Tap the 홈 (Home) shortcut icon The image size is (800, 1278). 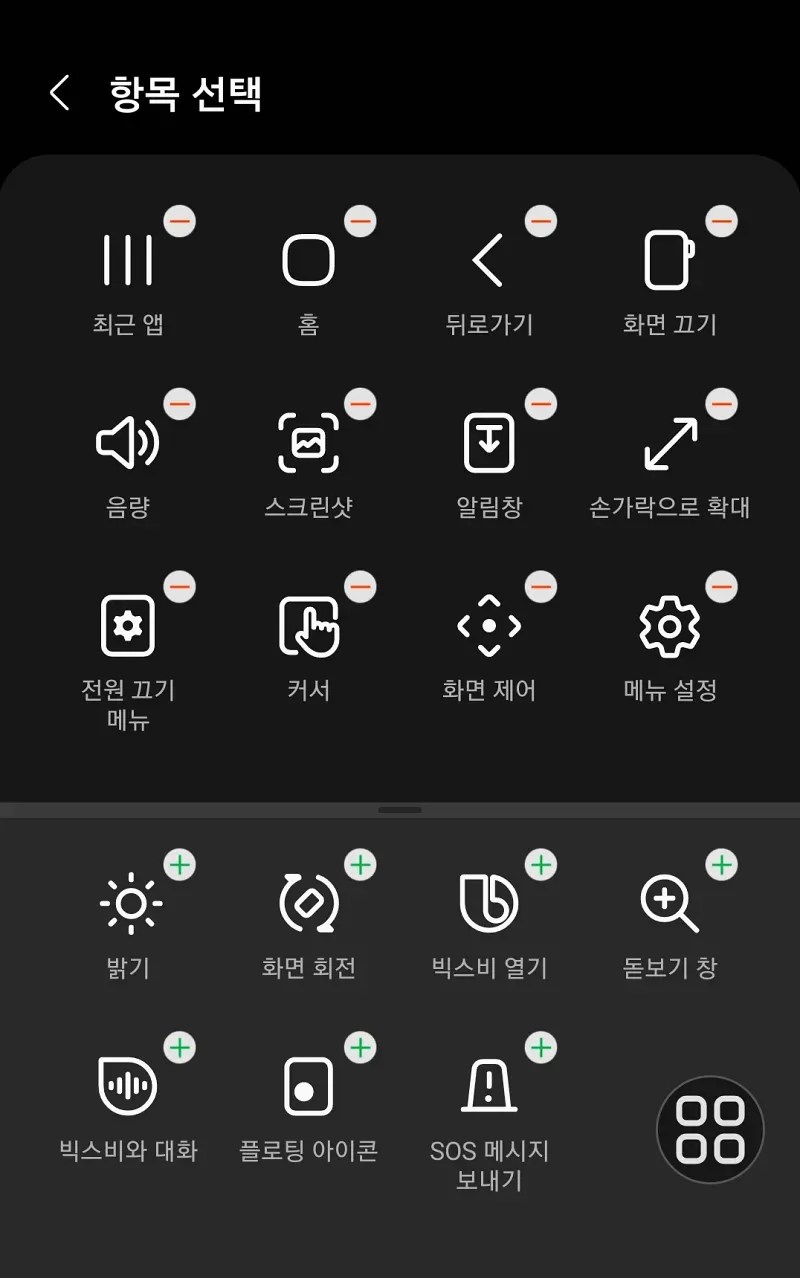(308, 258)
